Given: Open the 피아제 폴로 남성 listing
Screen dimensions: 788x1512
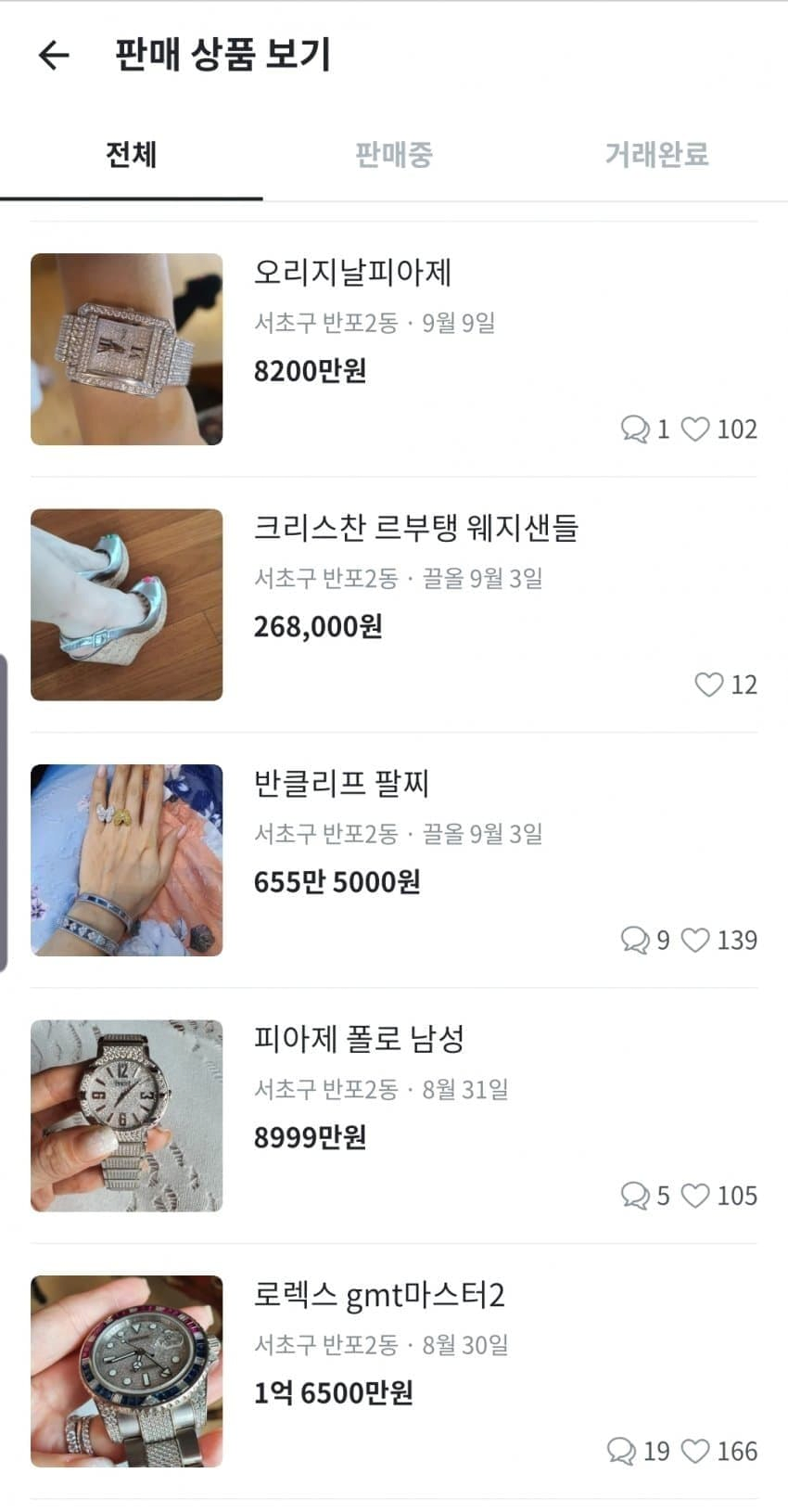Looking at the screenshot, I should tap(359, 1039).
